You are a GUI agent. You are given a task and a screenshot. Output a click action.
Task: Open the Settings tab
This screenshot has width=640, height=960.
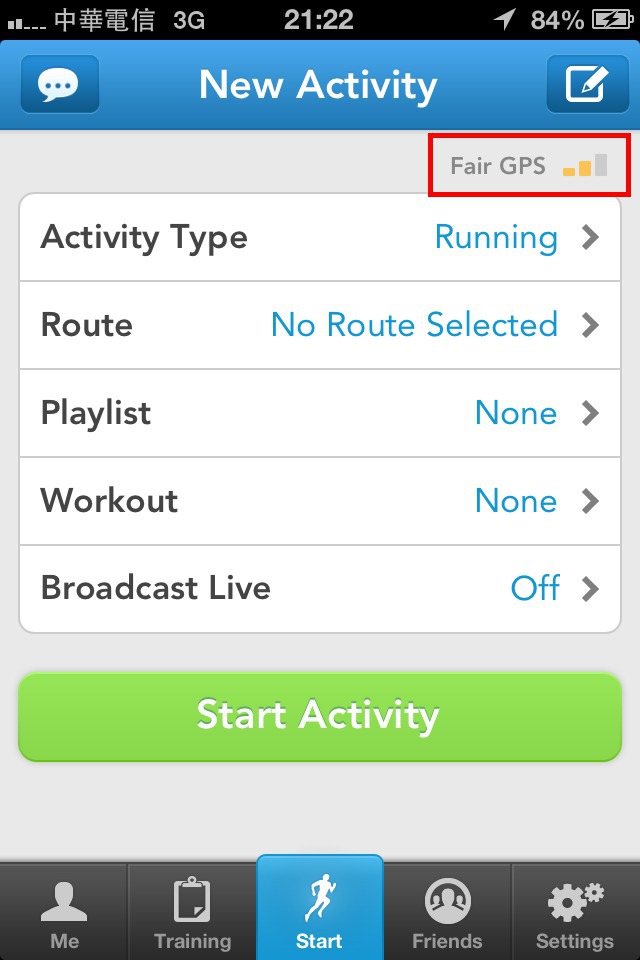575,914
